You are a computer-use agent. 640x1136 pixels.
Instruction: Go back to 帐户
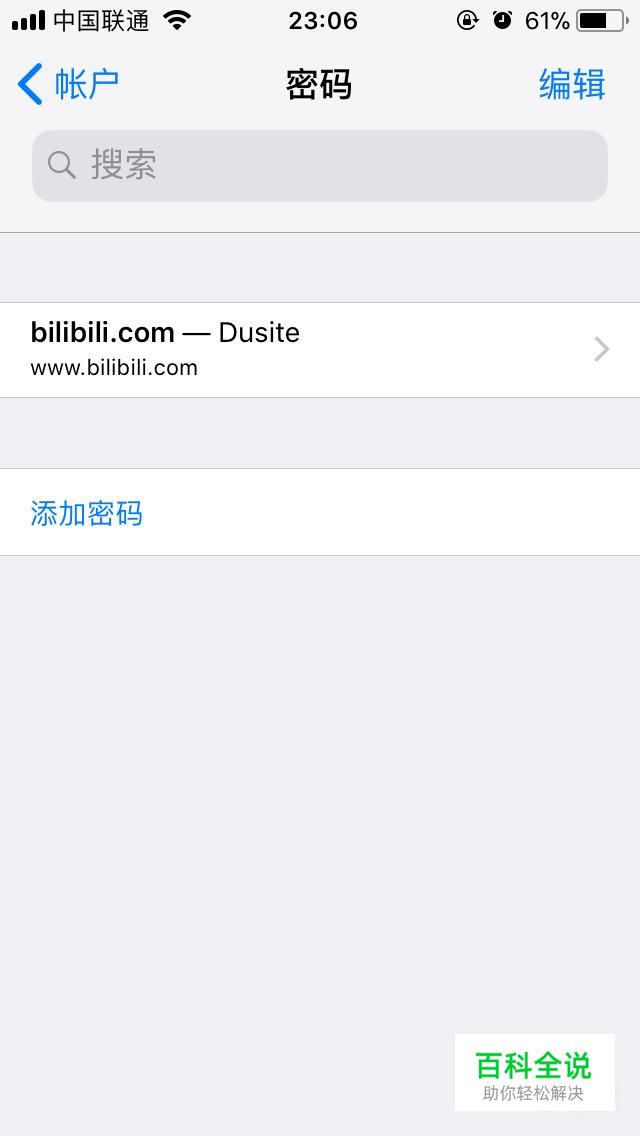click(68, 85)
